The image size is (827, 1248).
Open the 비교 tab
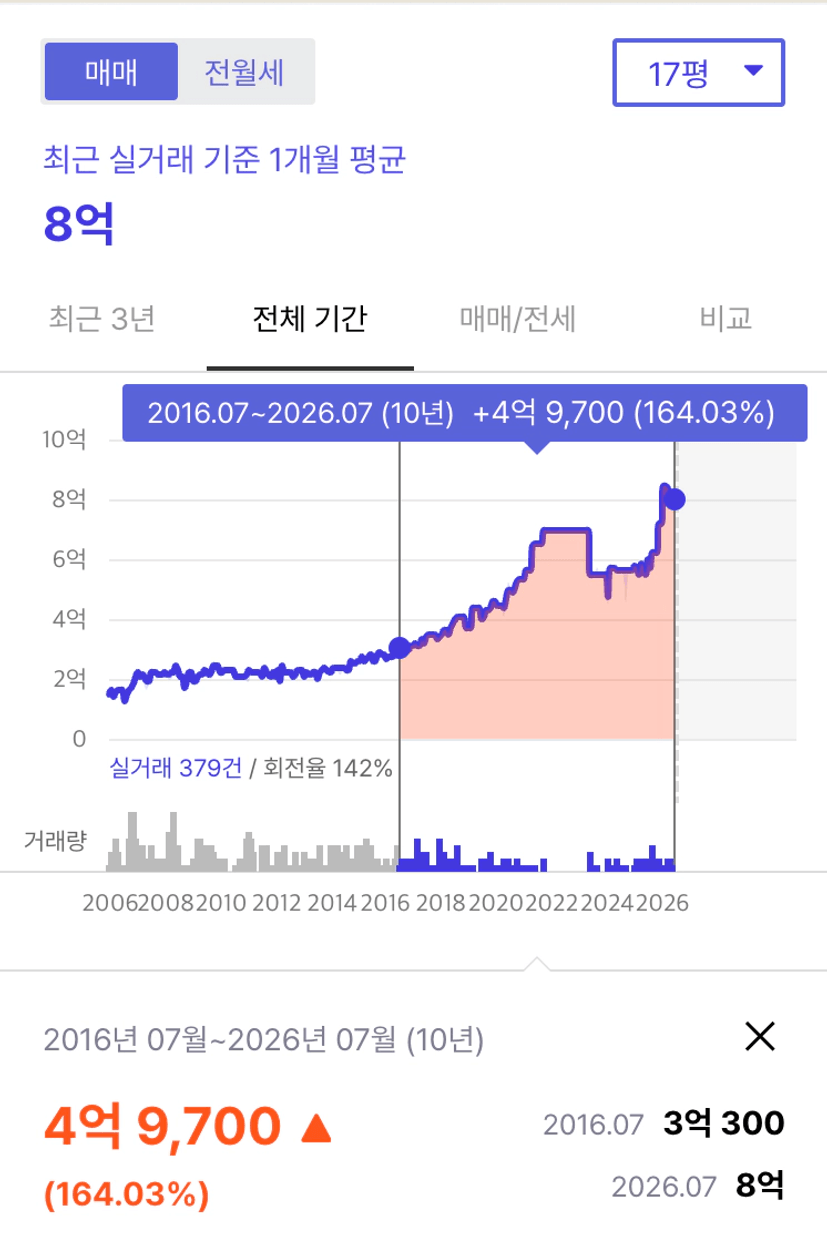coord(725,320)
